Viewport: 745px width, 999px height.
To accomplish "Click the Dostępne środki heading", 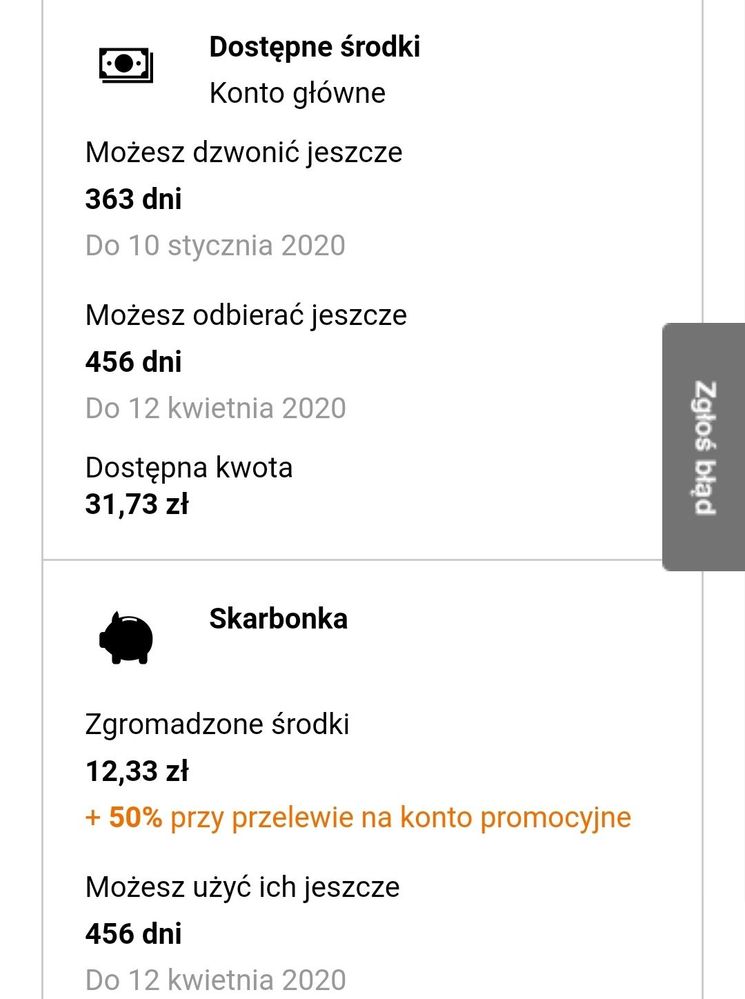I will point(313,46).
